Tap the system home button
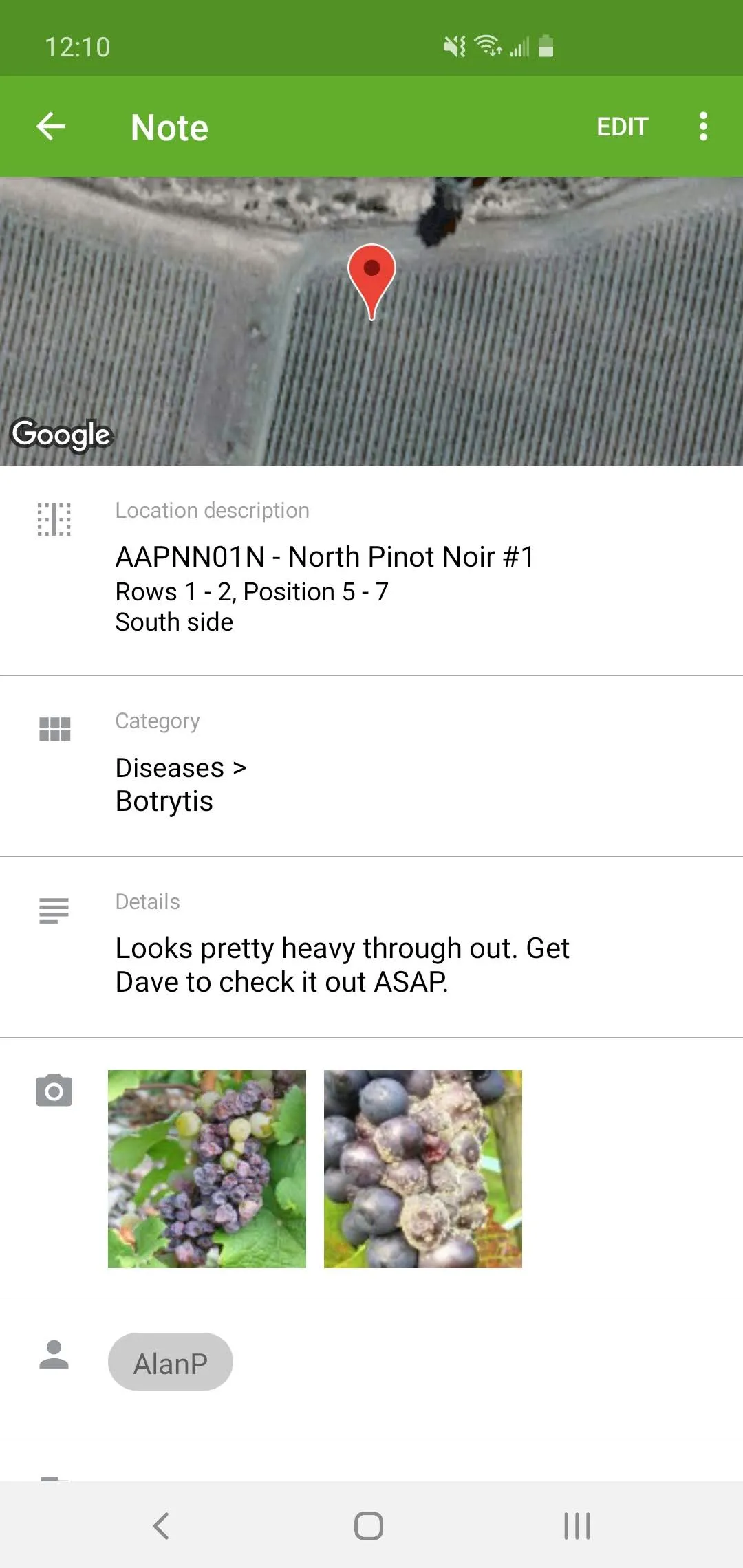 click(369, 1525)
